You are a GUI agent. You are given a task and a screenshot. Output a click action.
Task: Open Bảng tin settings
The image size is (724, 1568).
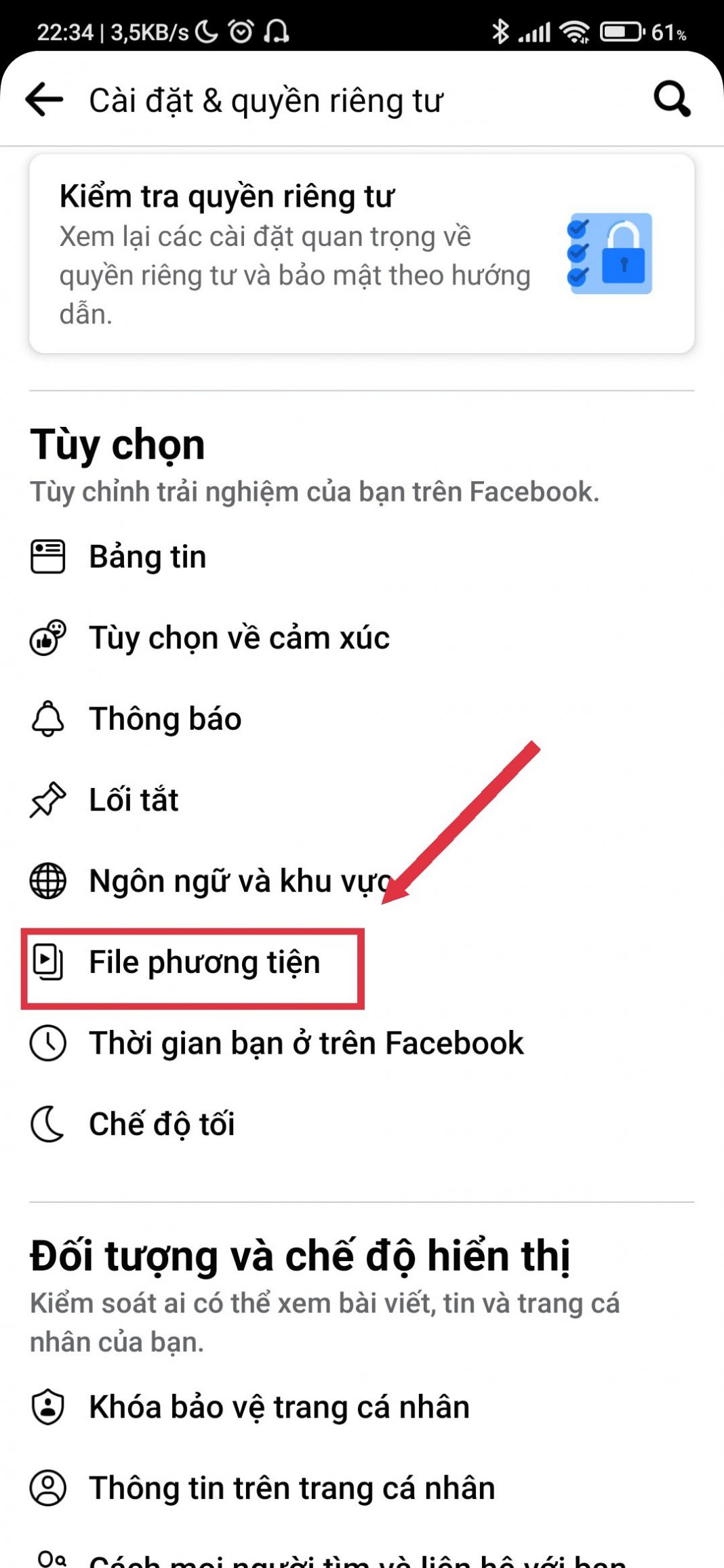tap(148, 557)
